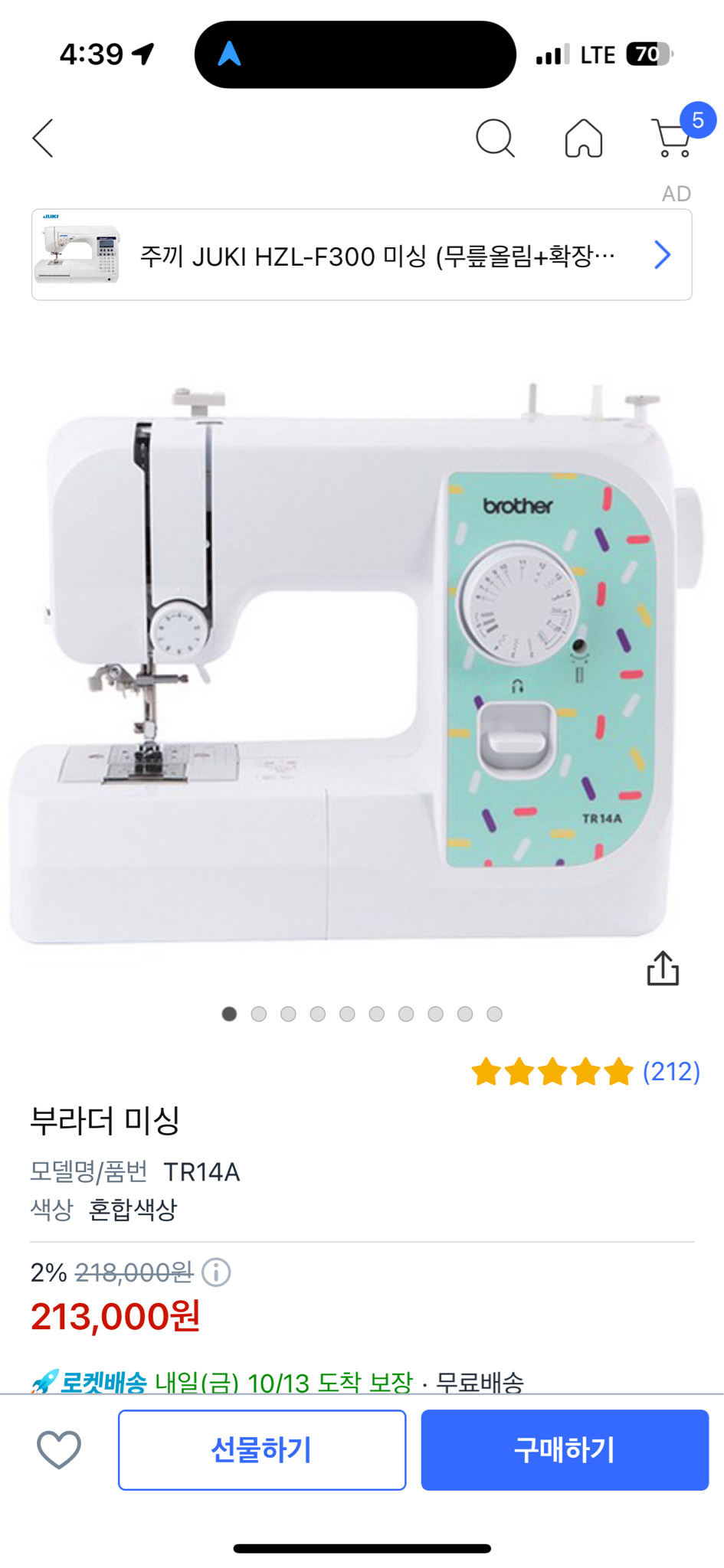
Task: Open the fifth carousel page indicator
Action: pos(346,1014)
